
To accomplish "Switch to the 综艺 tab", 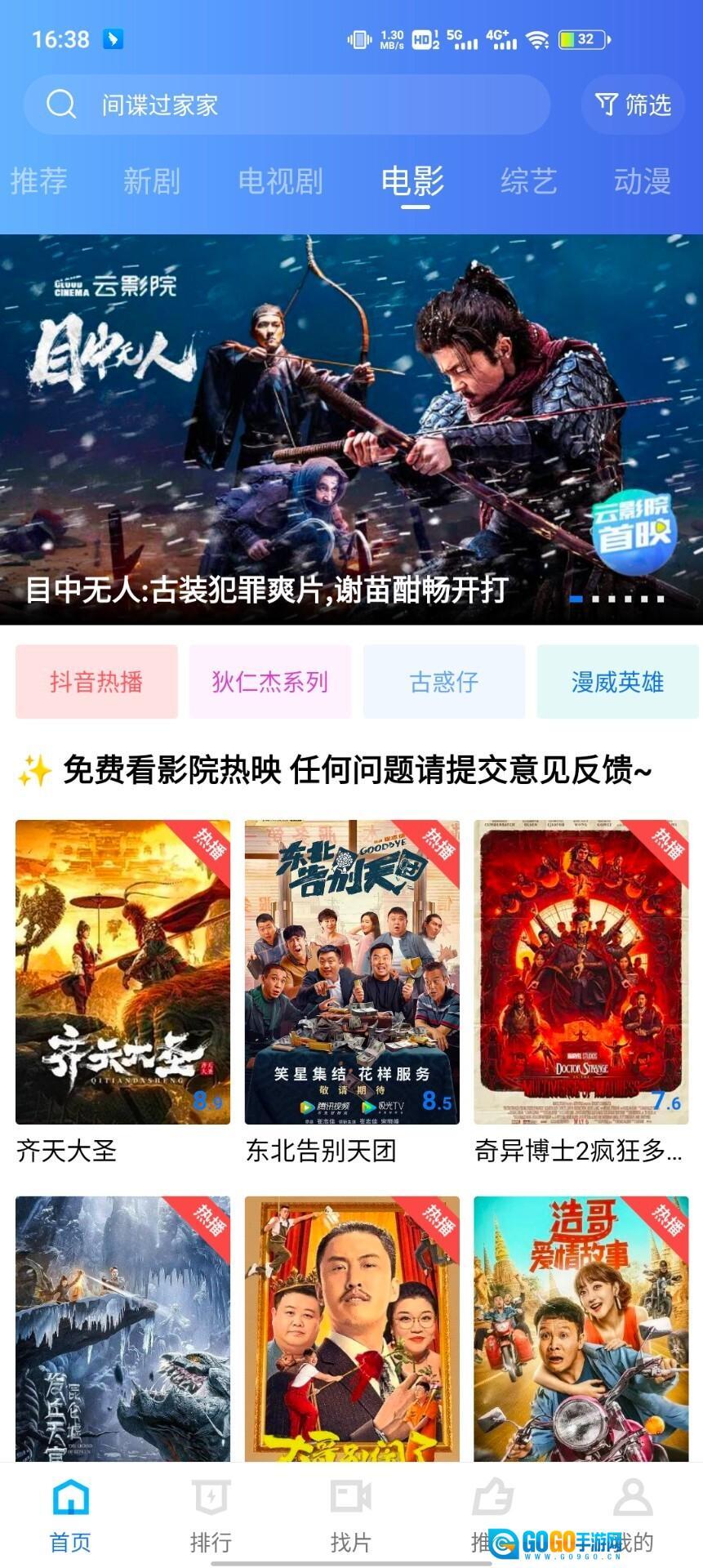I will coord(528,180).
